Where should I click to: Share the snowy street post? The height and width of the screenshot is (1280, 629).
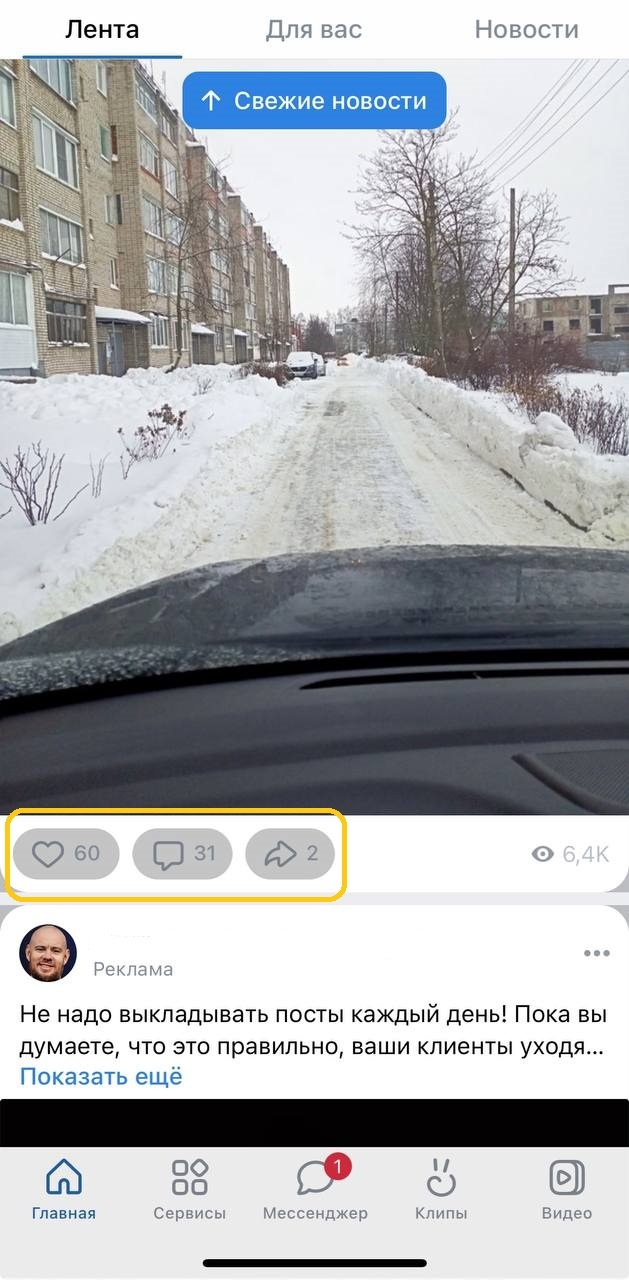point(290,854)
